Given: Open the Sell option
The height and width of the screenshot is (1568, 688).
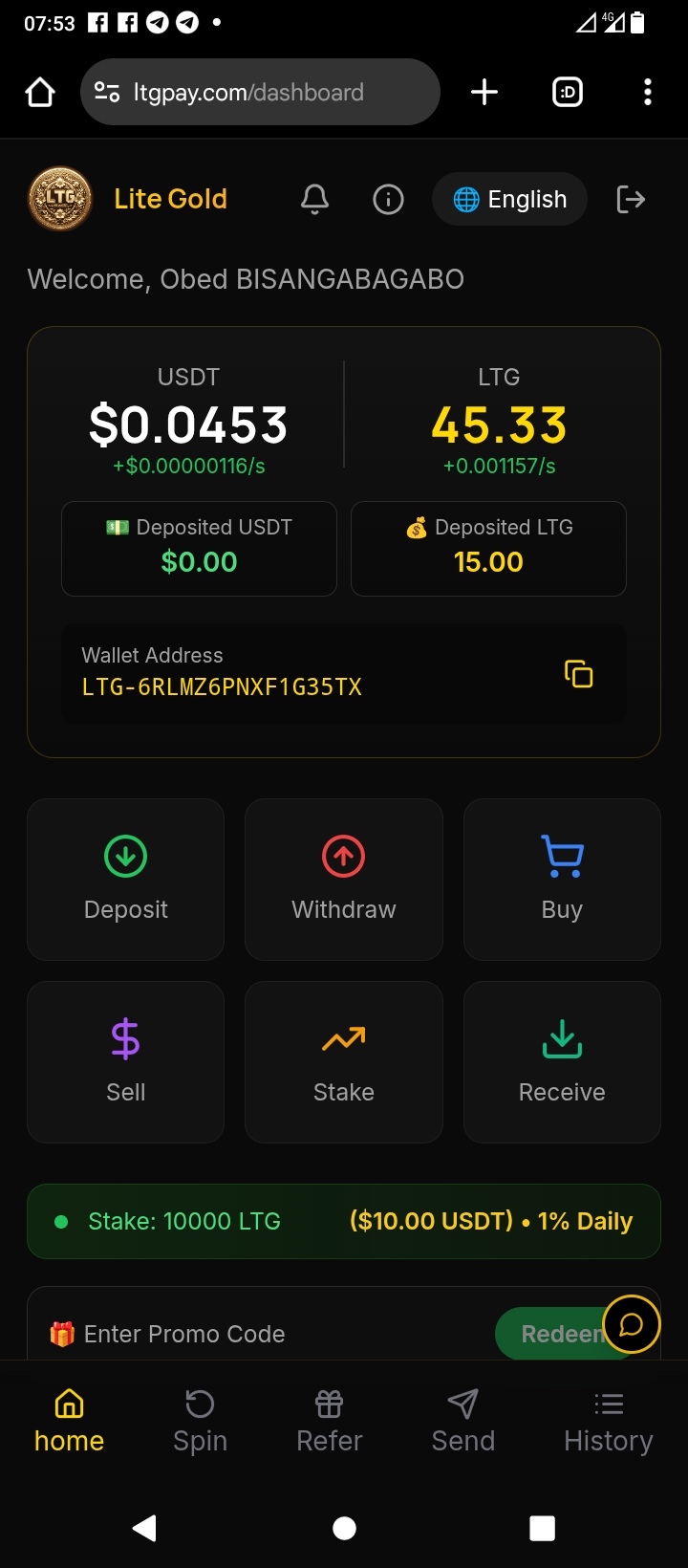Looking at the screenshot, I should click(x=126, y=1061).
